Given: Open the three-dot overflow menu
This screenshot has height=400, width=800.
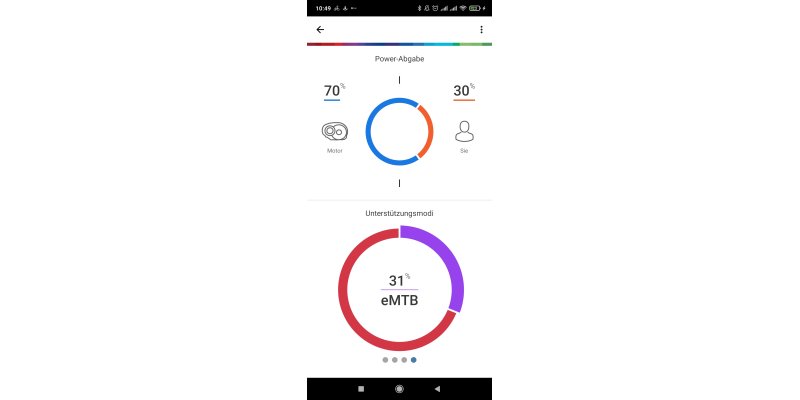Looking at the screenshot, I should 481,29.
